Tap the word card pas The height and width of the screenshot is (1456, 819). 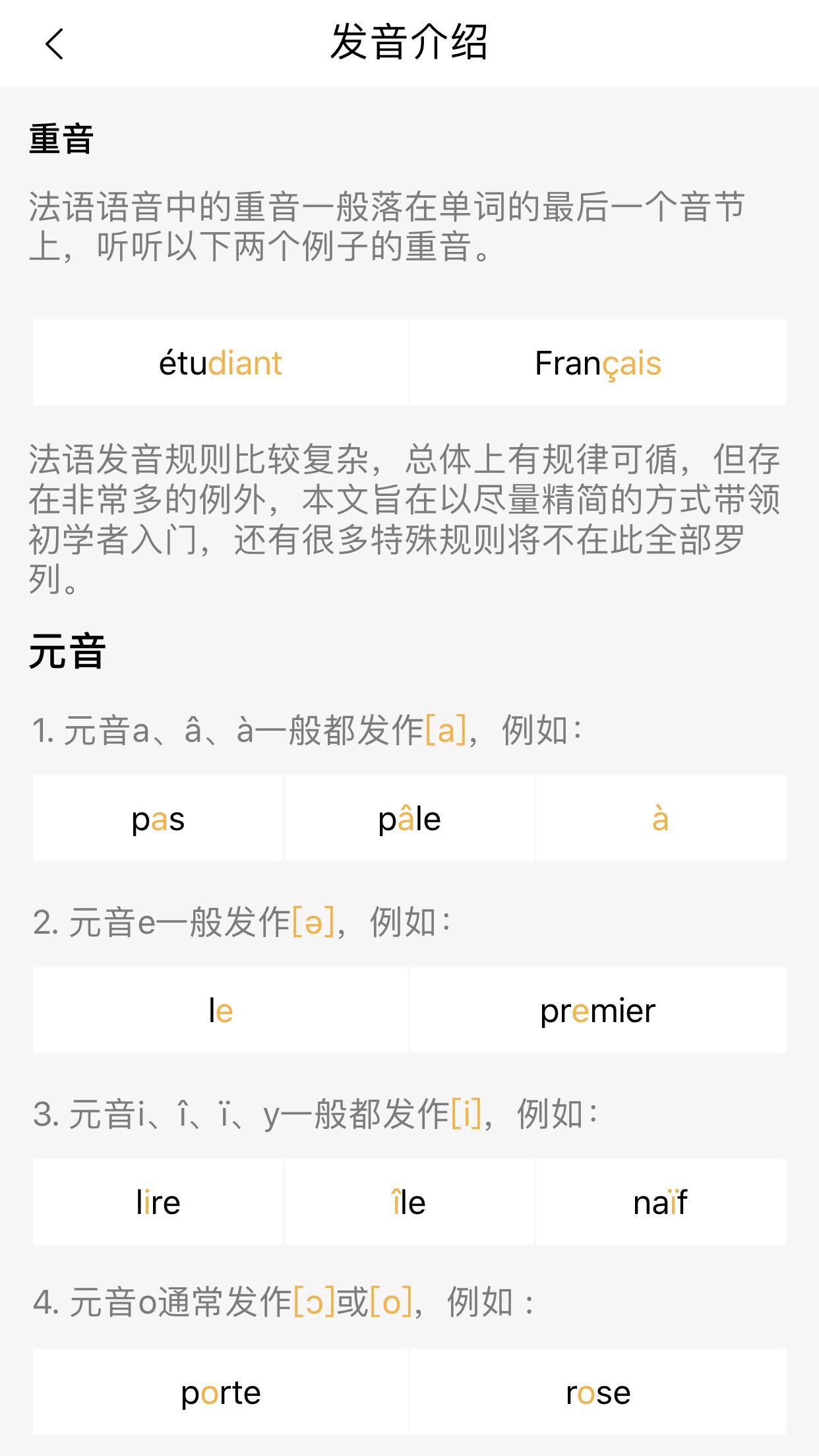(158, 819)
